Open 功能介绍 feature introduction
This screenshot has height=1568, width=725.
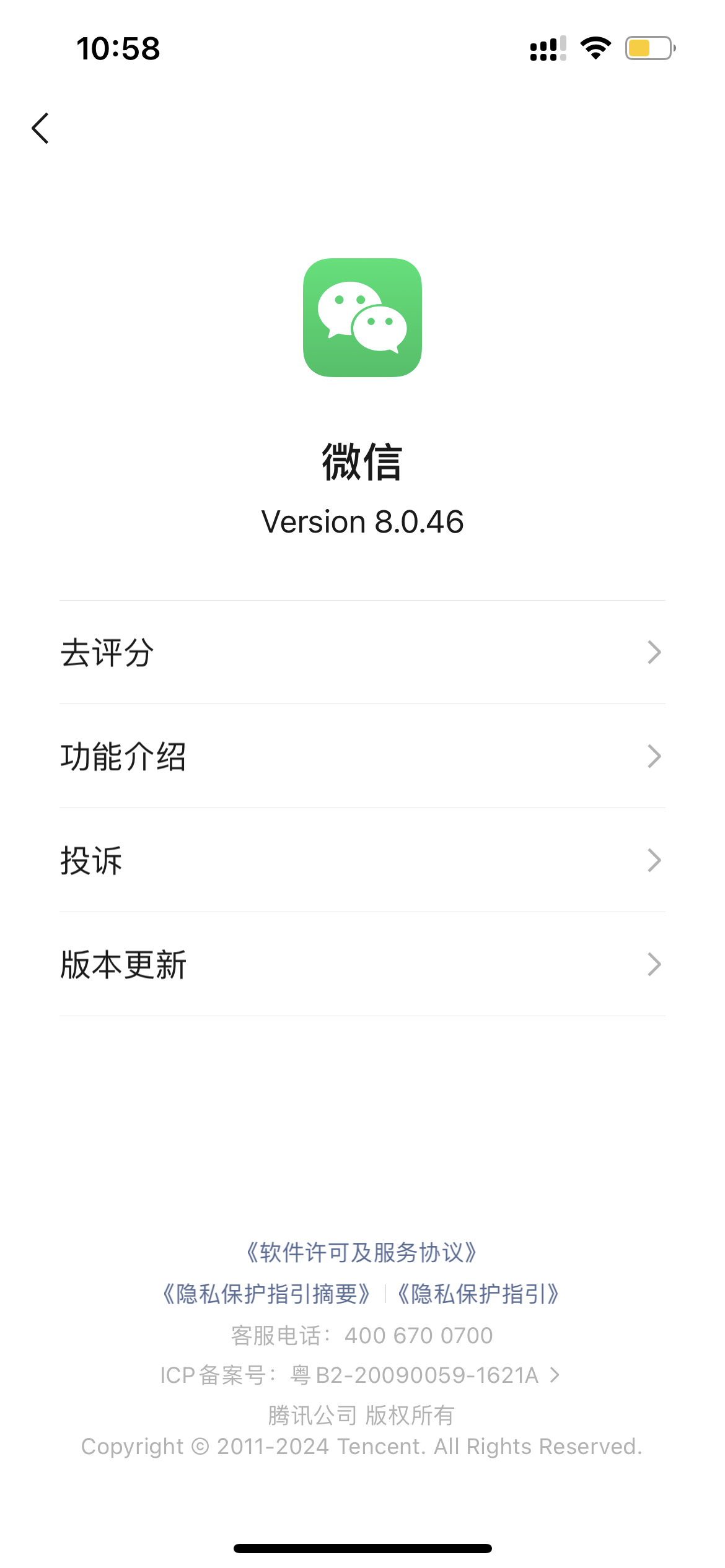tap(362, 757)
